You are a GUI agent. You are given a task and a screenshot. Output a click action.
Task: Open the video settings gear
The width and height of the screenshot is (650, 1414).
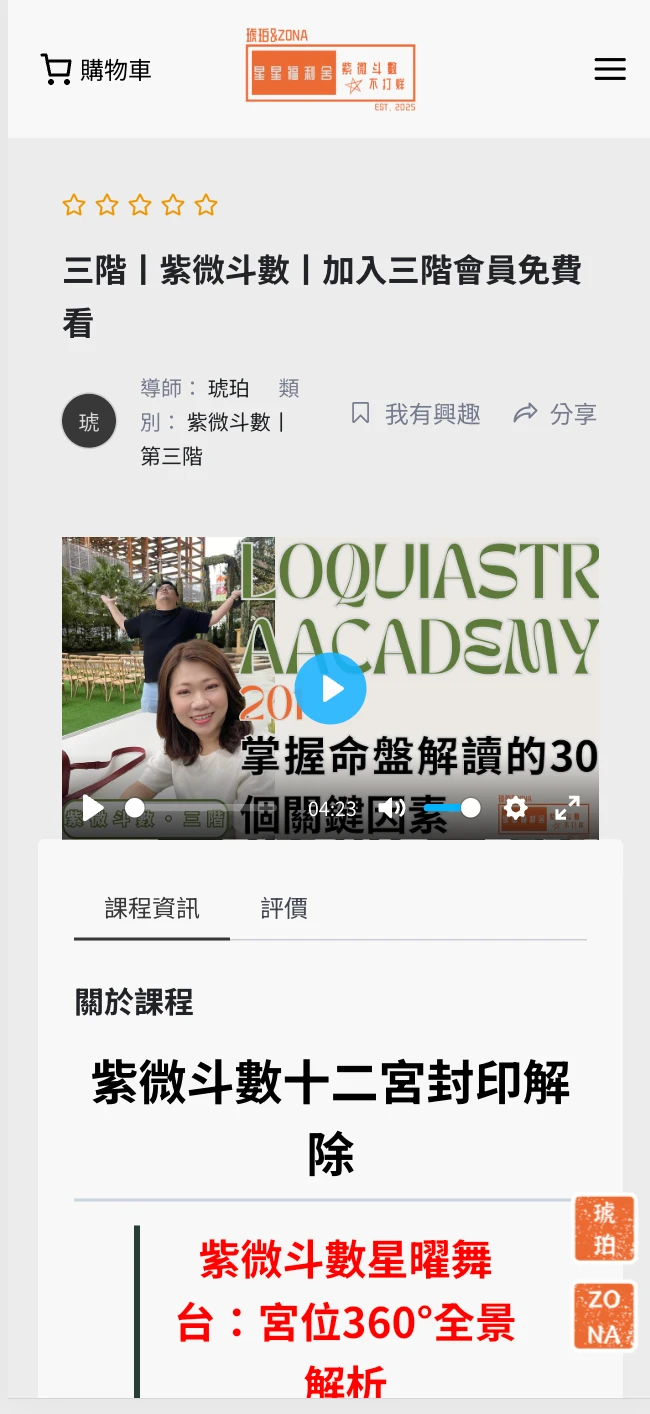[x=515, y=808]
